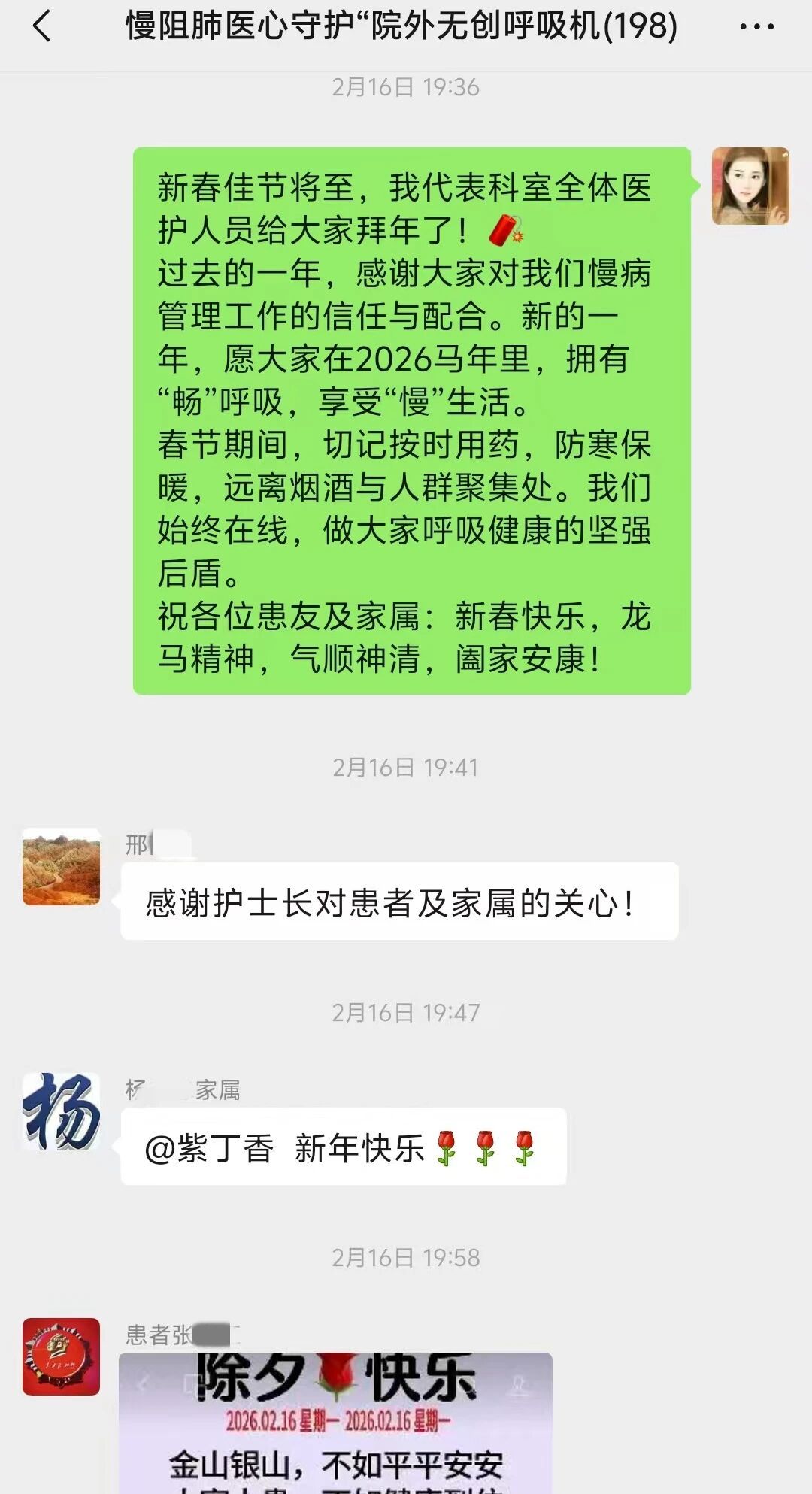Open the group chat info menu
The width and height of the screenshot is (812, 1494).
(x=756, y=27)
